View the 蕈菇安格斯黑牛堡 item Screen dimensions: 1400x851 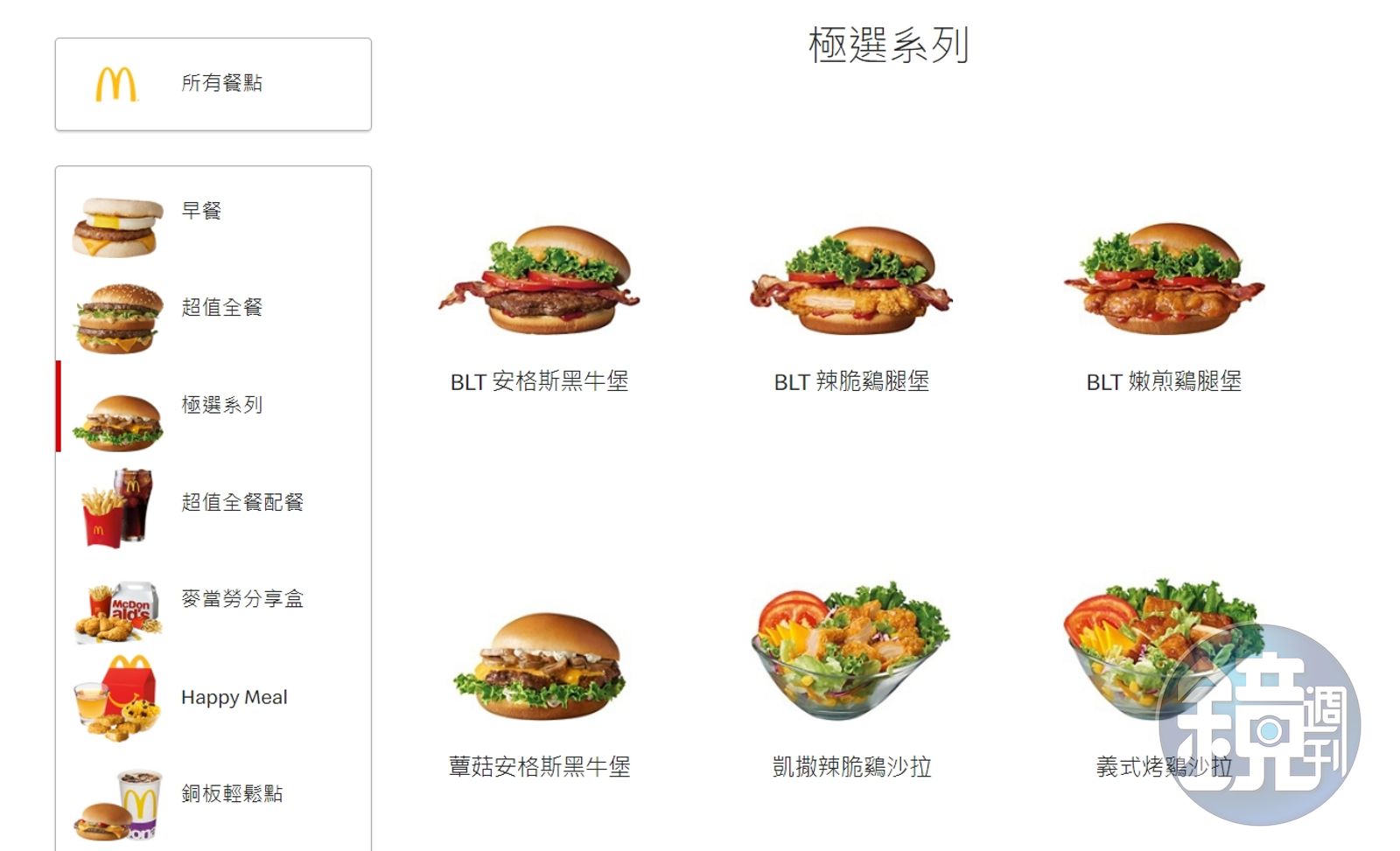point(539,691)
